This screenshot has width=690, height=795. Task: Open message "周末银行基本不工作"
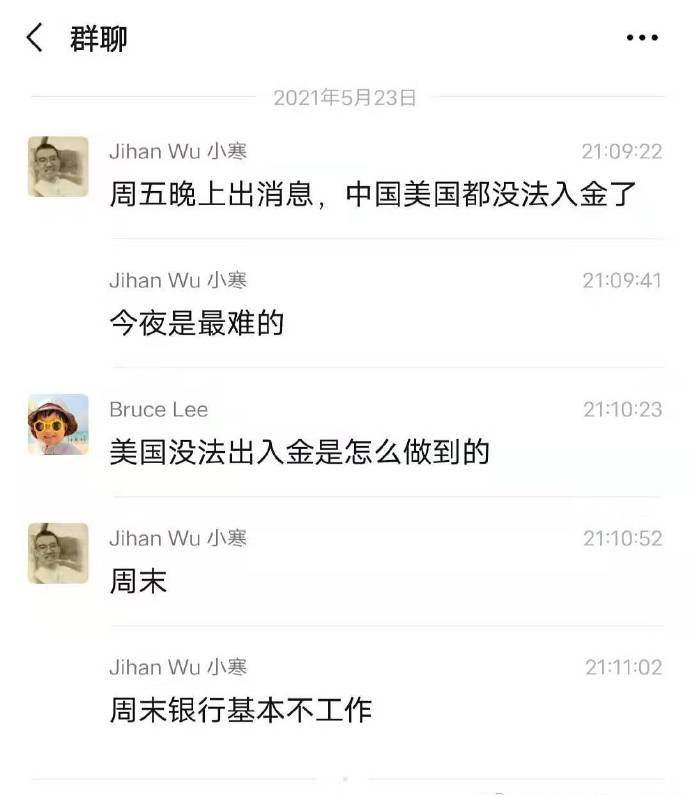(240, 710)
